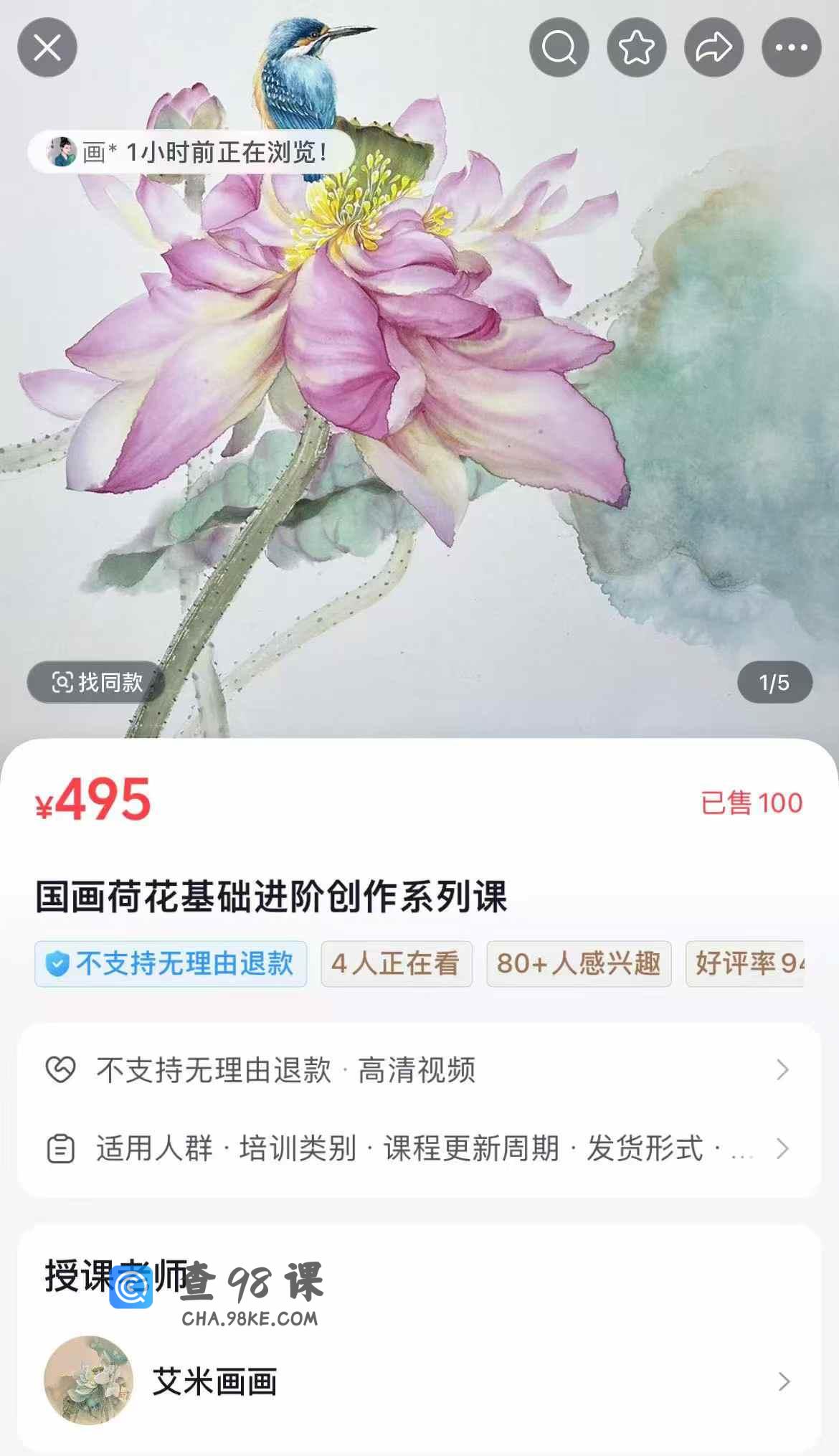Open teacher 艾米画画 profile
This screenshot has width=839, height=1456.
click(x=419, y=1381)
